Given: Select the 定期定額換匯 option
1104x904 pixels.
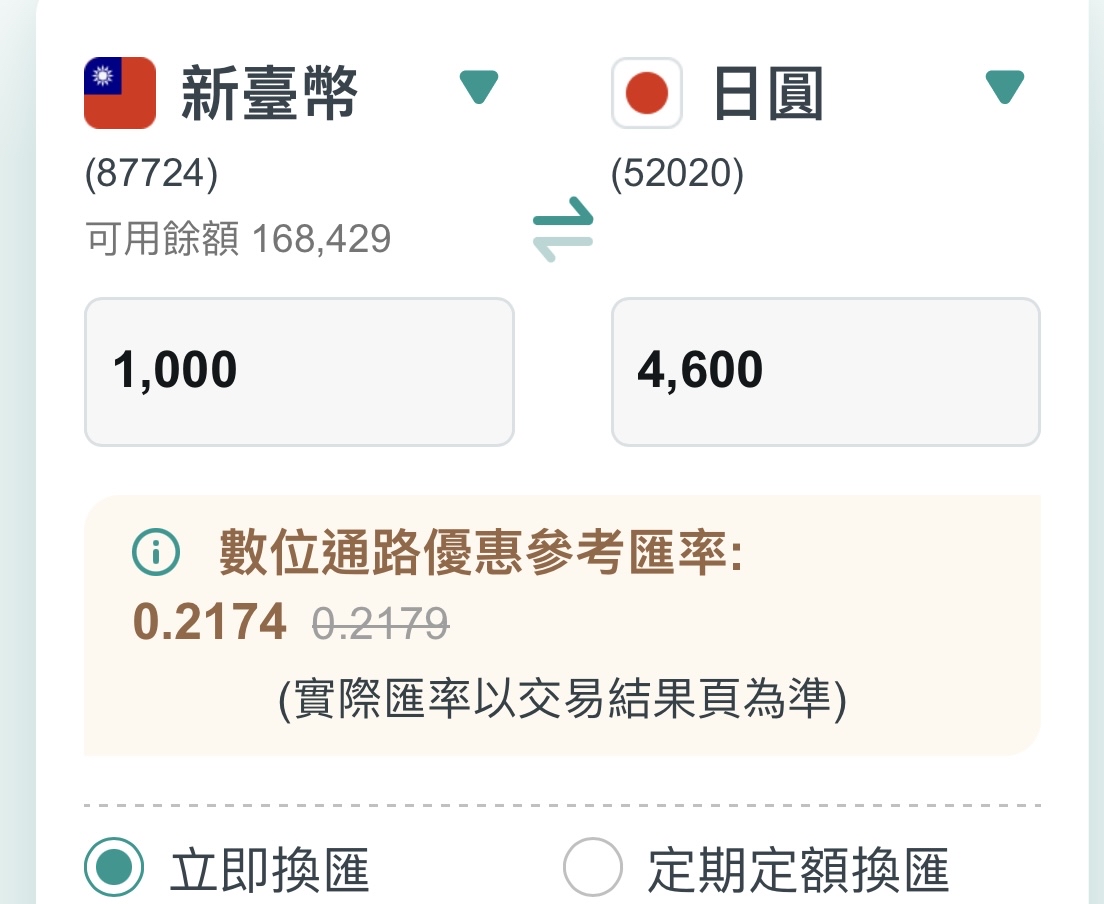Looking at the screenshot, I should click(x=592, y=867).
